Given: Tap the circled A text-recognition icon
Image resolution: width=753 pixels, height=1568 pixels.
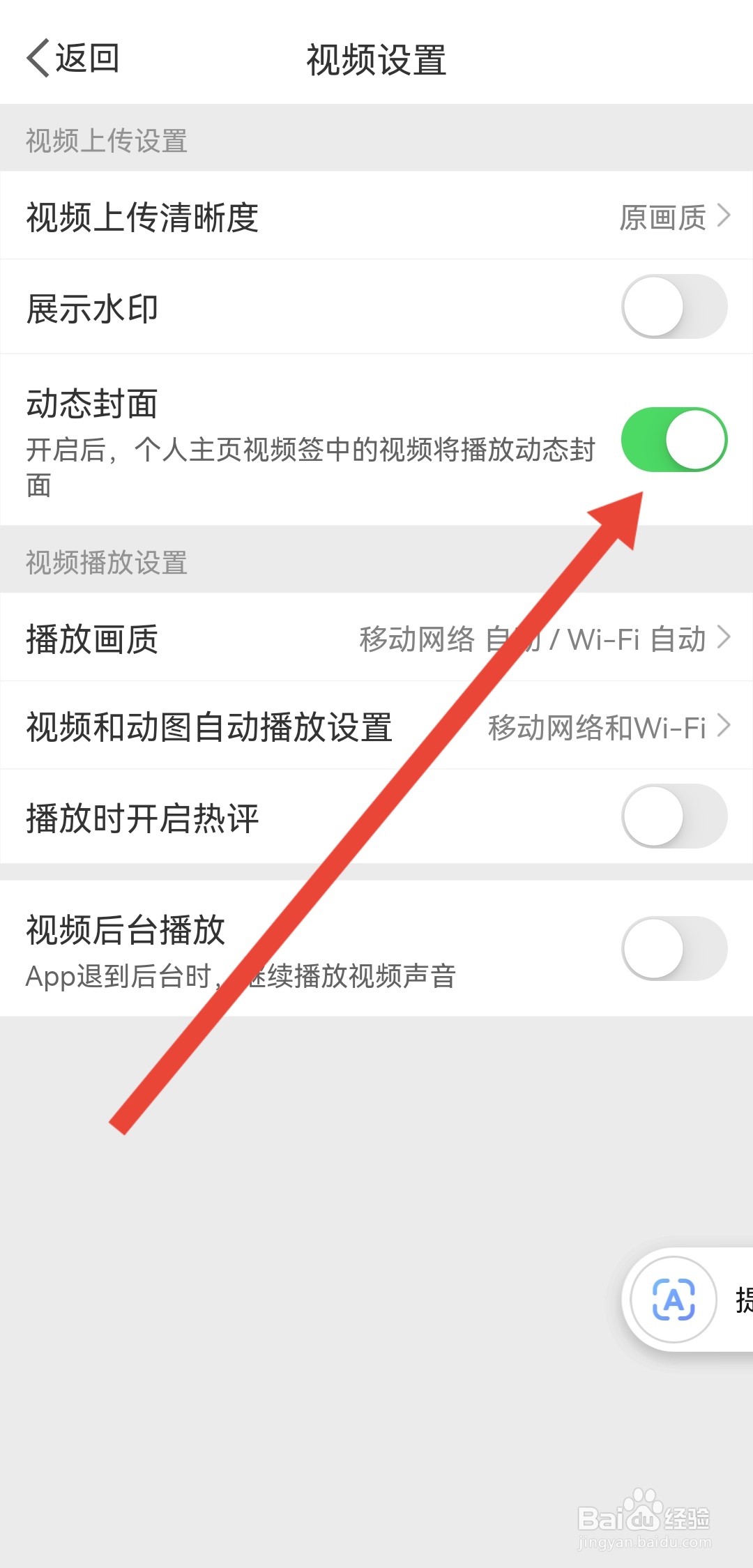Looking at the screenshot, I should point(671,1298).
